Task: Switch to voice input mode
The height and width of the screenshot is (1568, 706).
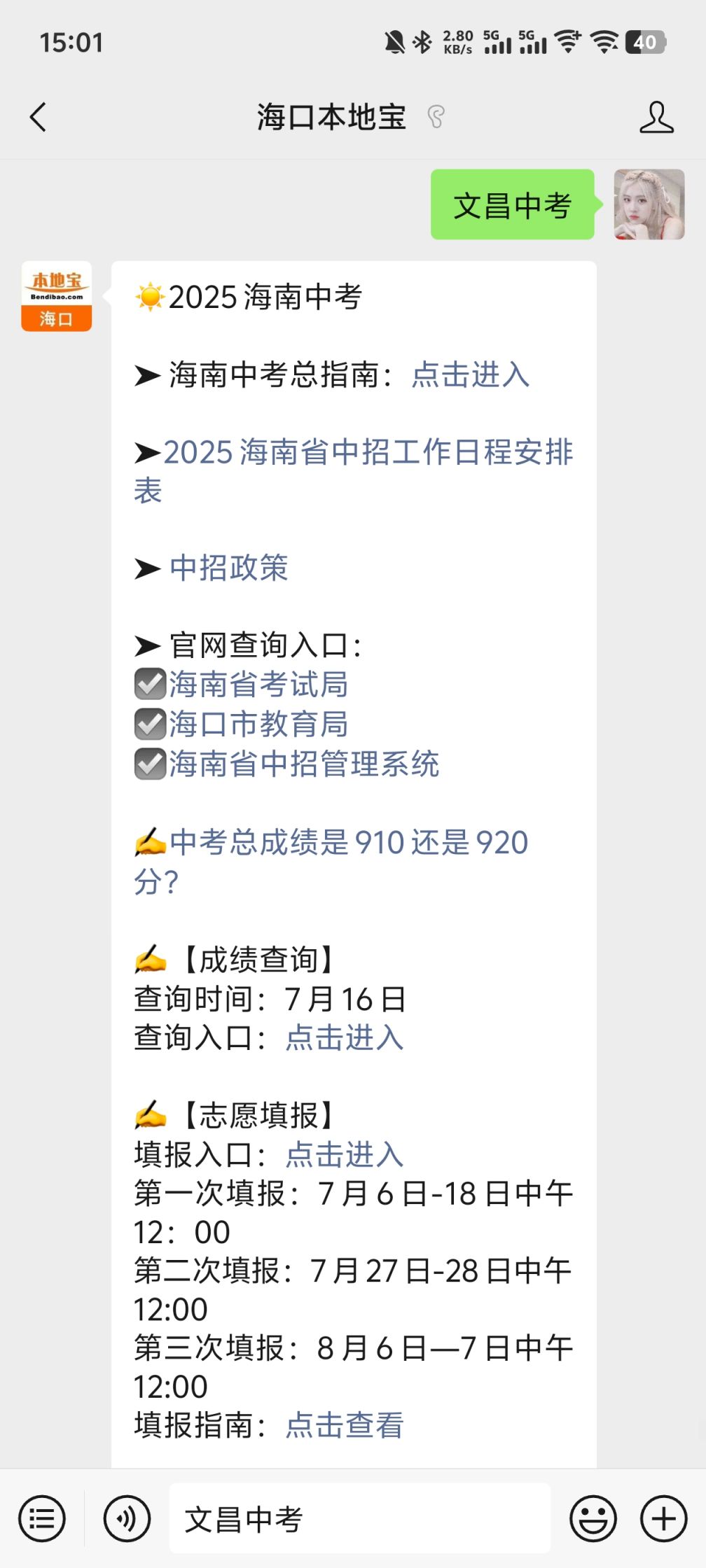Action: (x=127, y=1518)
